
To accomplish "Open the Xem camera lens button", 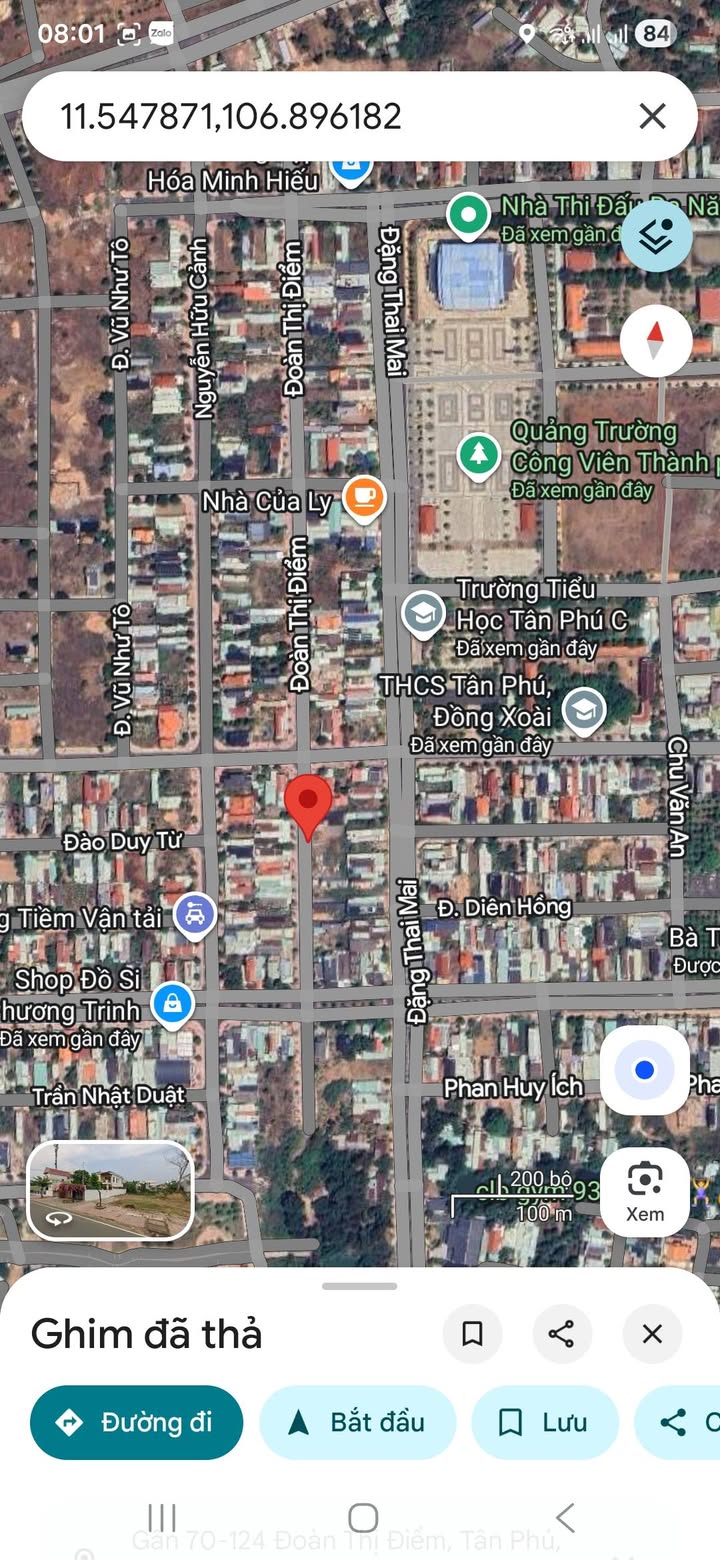I will [x=645, y=1191].
